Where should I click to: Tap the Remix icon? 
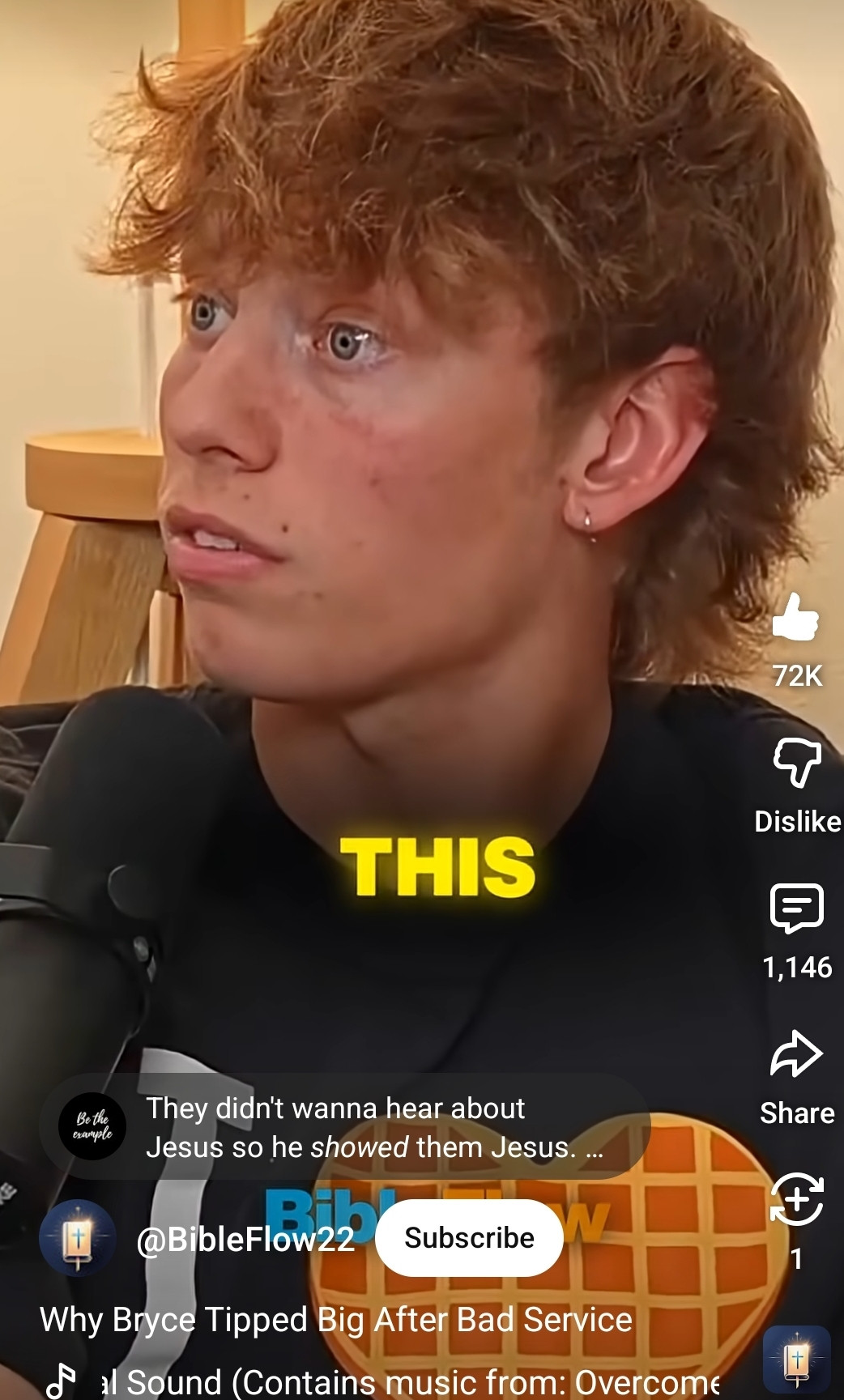[x=796, y=1199]
